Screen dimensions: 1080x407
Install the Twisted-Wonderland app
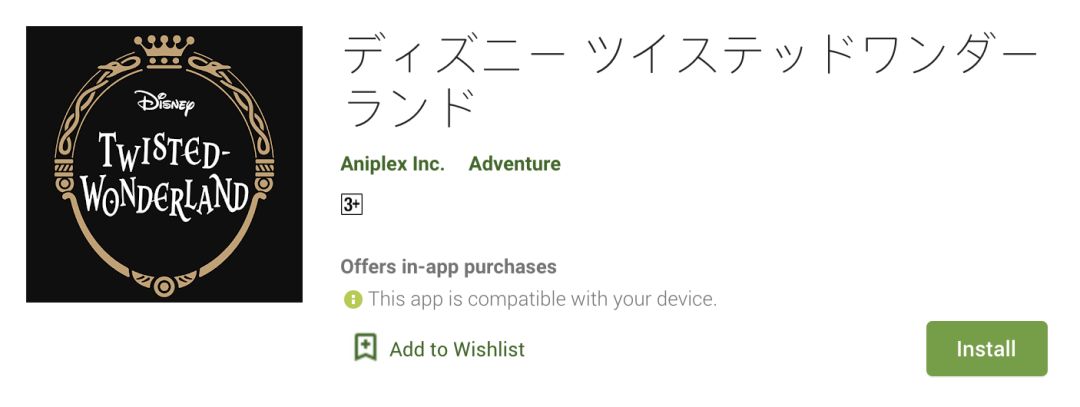pos(986,348)
